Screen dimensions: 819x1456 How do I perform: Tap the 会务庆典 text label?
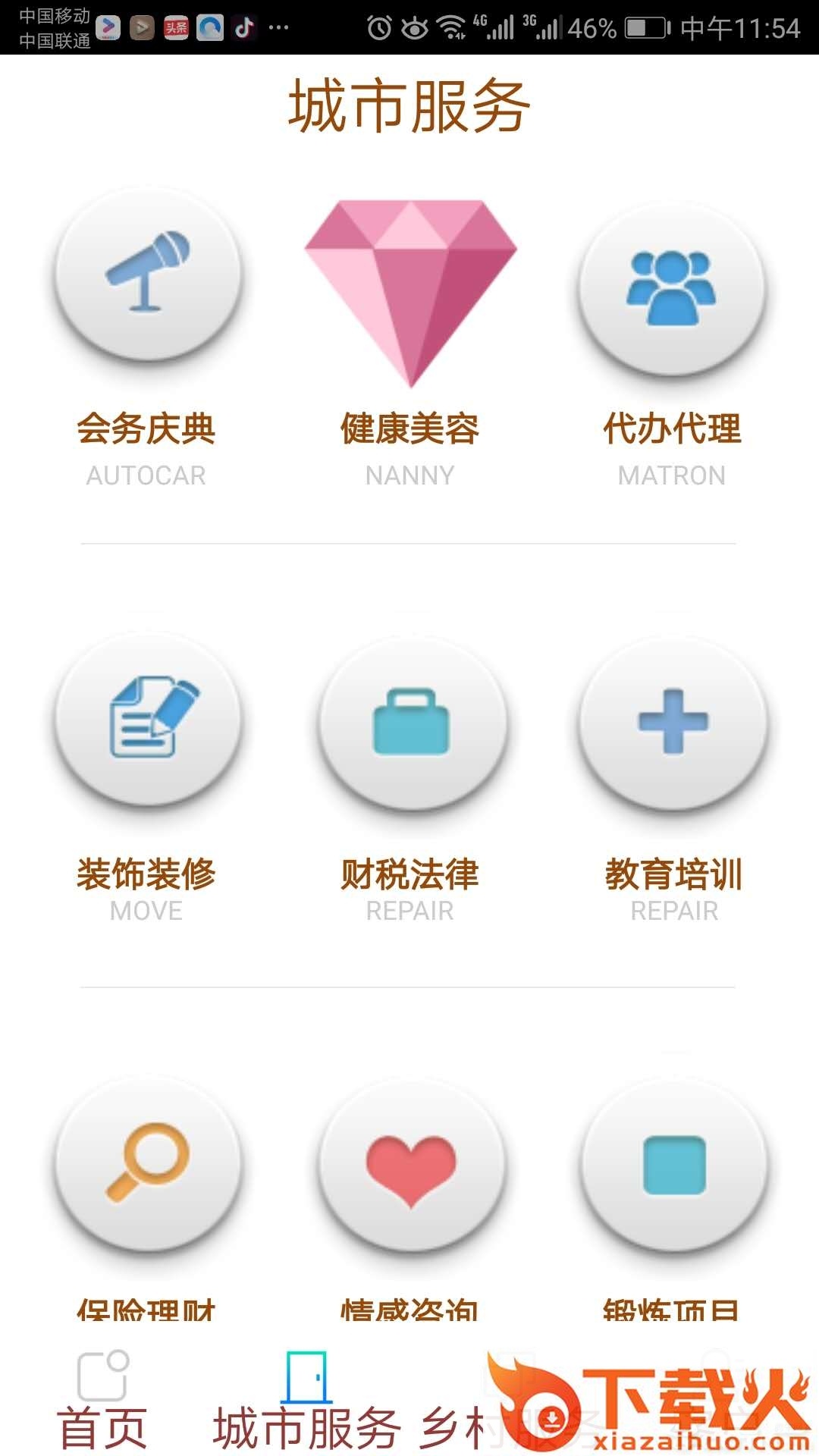pyautogui.click(x=149, y=431)
